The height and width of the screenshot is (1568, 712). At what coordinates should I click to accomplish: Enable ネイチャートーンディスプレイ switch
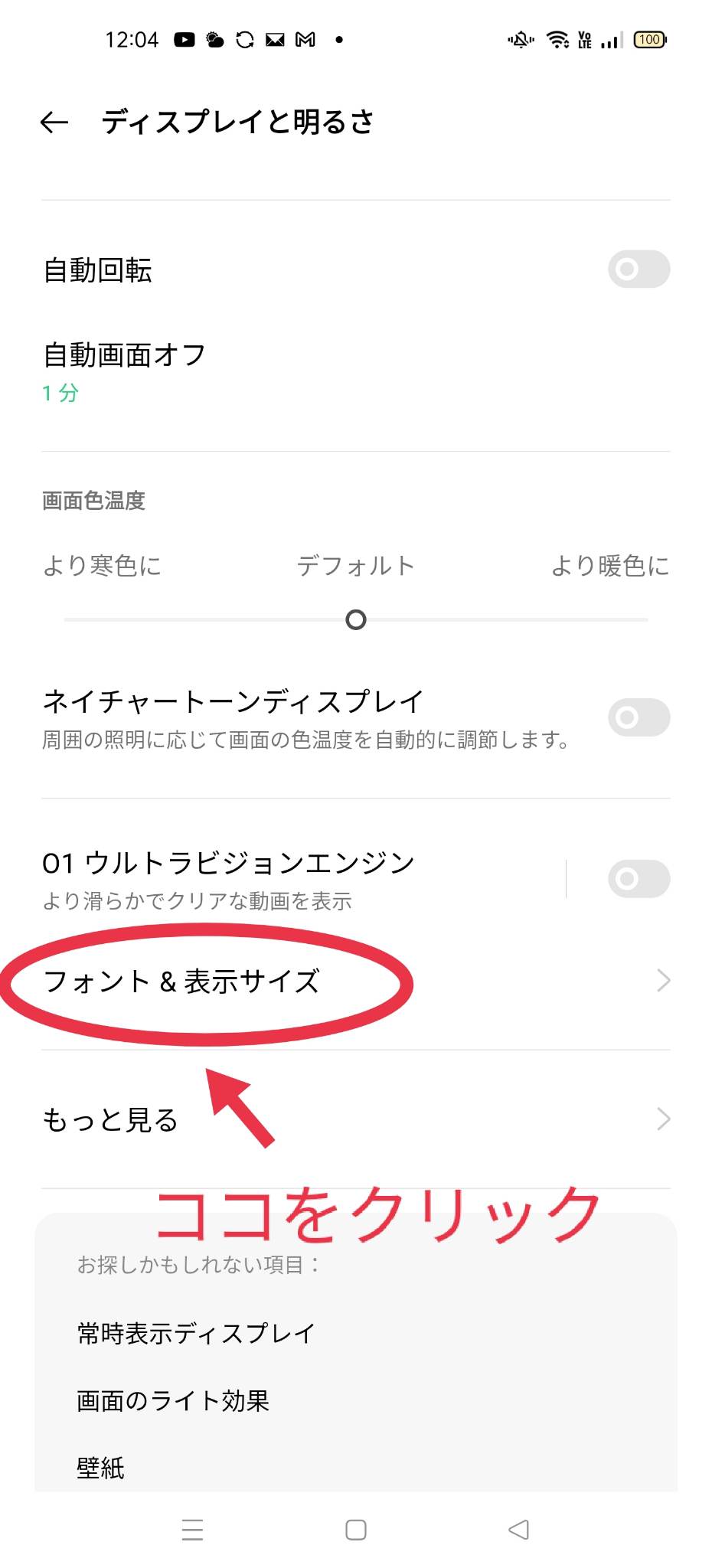639,717
